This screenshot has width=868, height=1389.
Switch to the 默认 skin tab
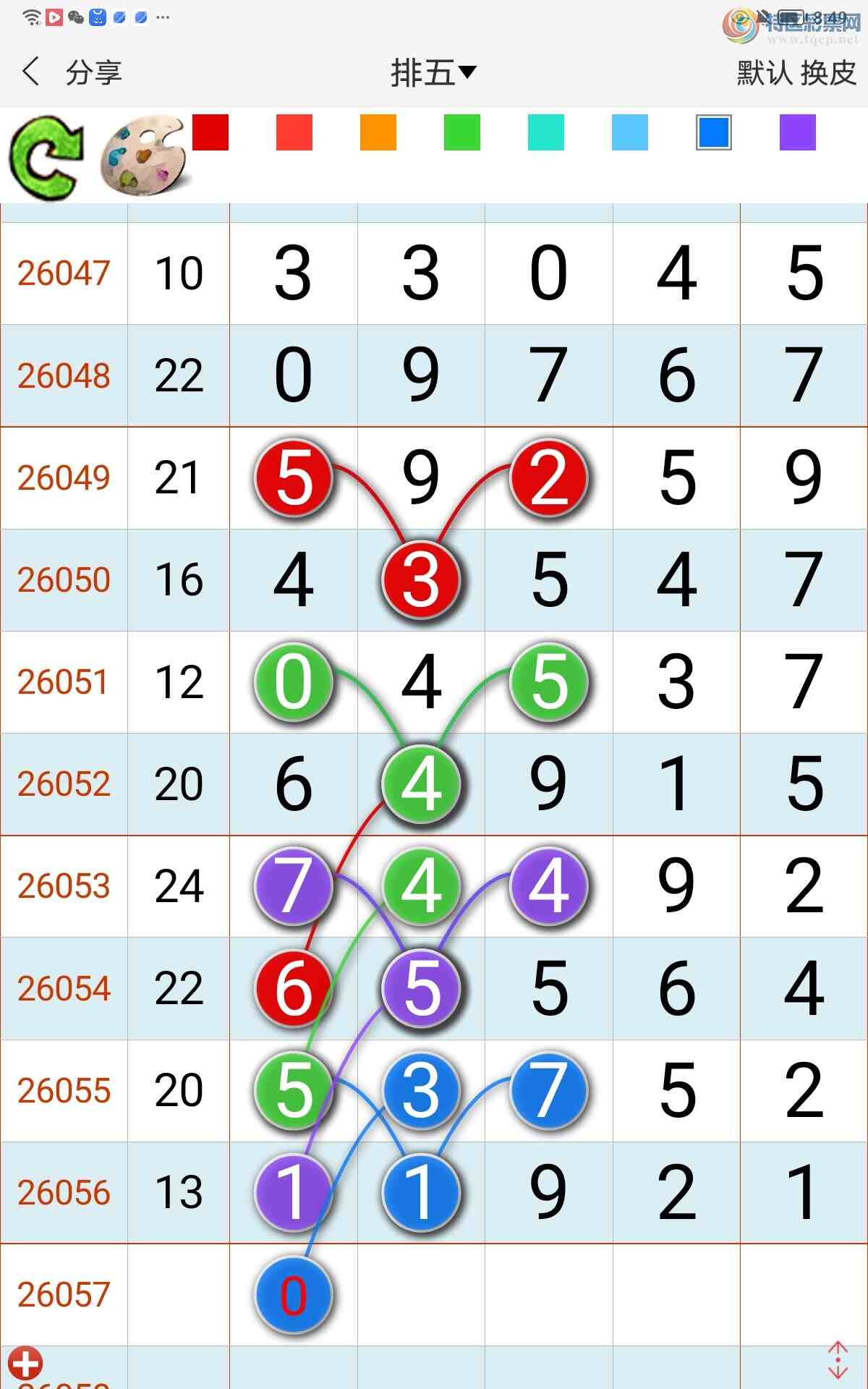(758, 73)
